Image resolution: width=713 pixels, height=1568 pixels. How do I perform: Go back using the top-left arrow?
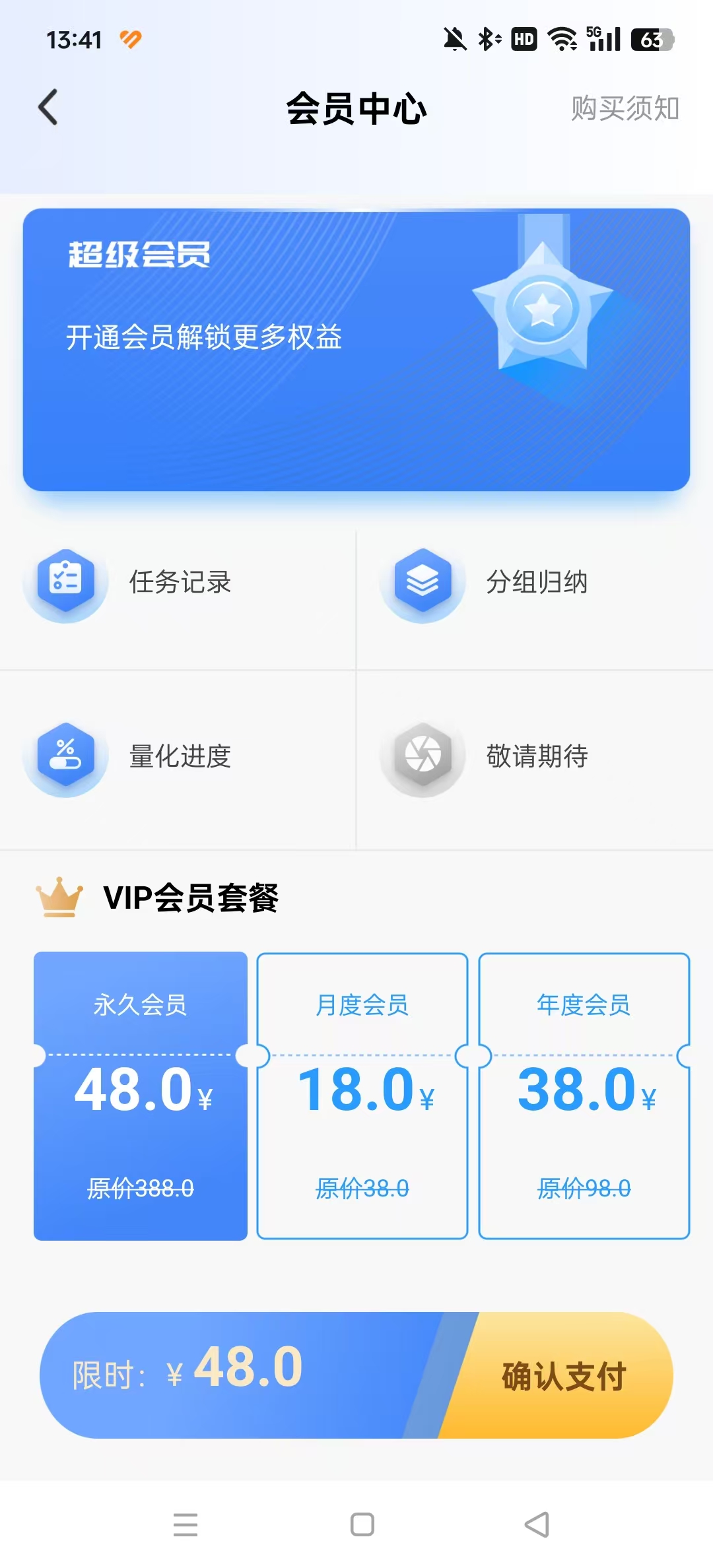point(48,108)
